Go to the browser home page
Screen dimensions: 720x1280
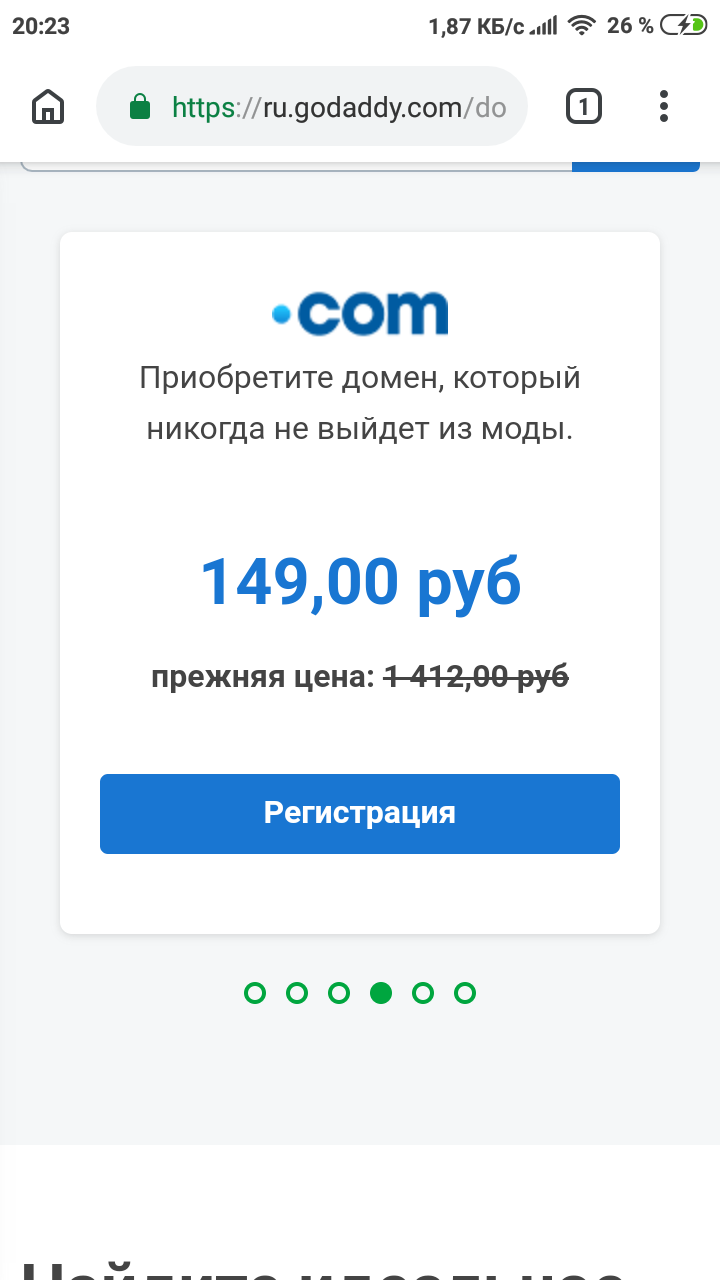click(x=48, y=106)
